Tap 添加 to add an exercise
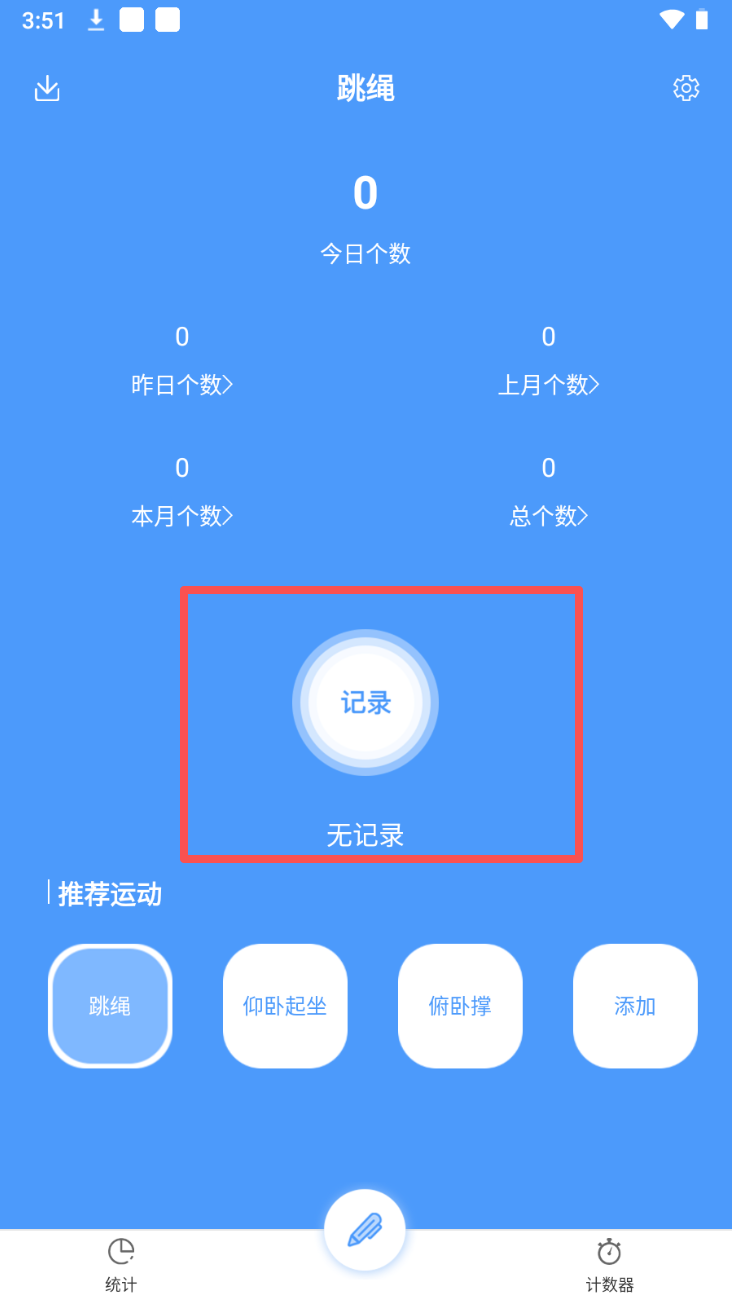This screenshot has height=1304, width=732. 635,1006
